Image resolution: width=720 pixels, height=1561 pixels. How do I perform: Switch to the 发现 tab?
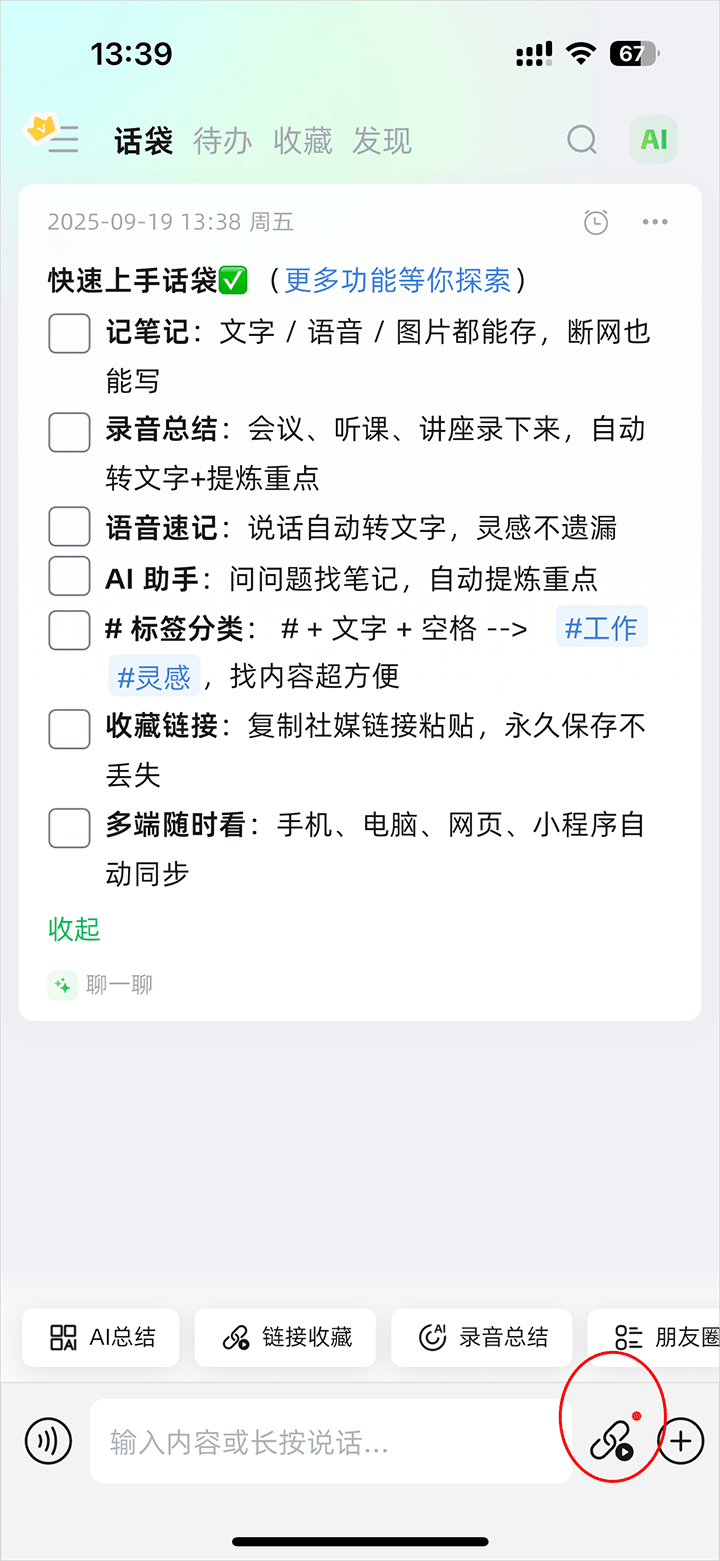[381, 142]
